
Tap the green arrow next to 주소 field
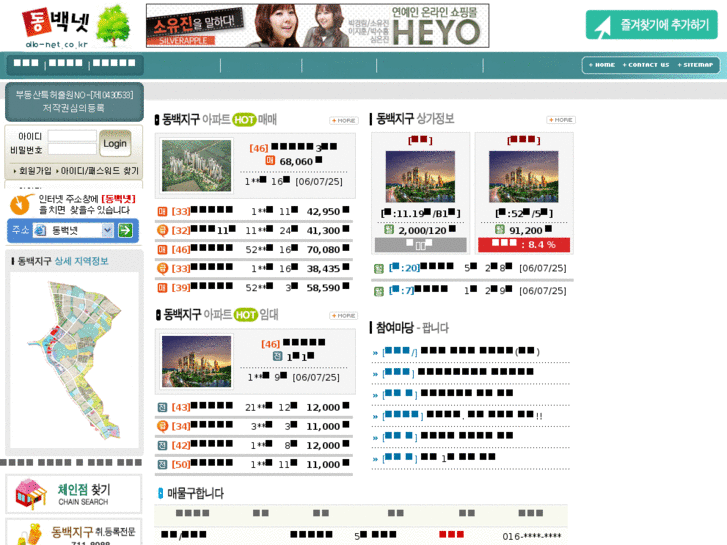click(125, 230)
